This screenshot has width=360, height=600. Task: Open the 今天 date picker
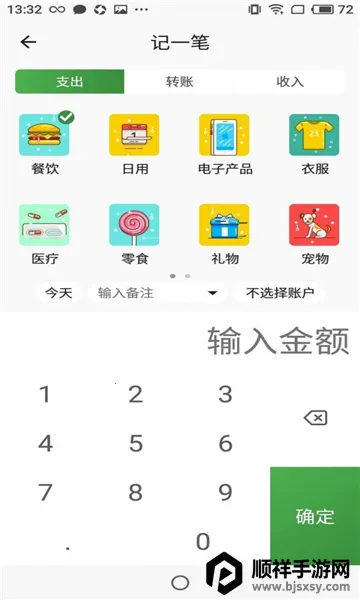59,293
